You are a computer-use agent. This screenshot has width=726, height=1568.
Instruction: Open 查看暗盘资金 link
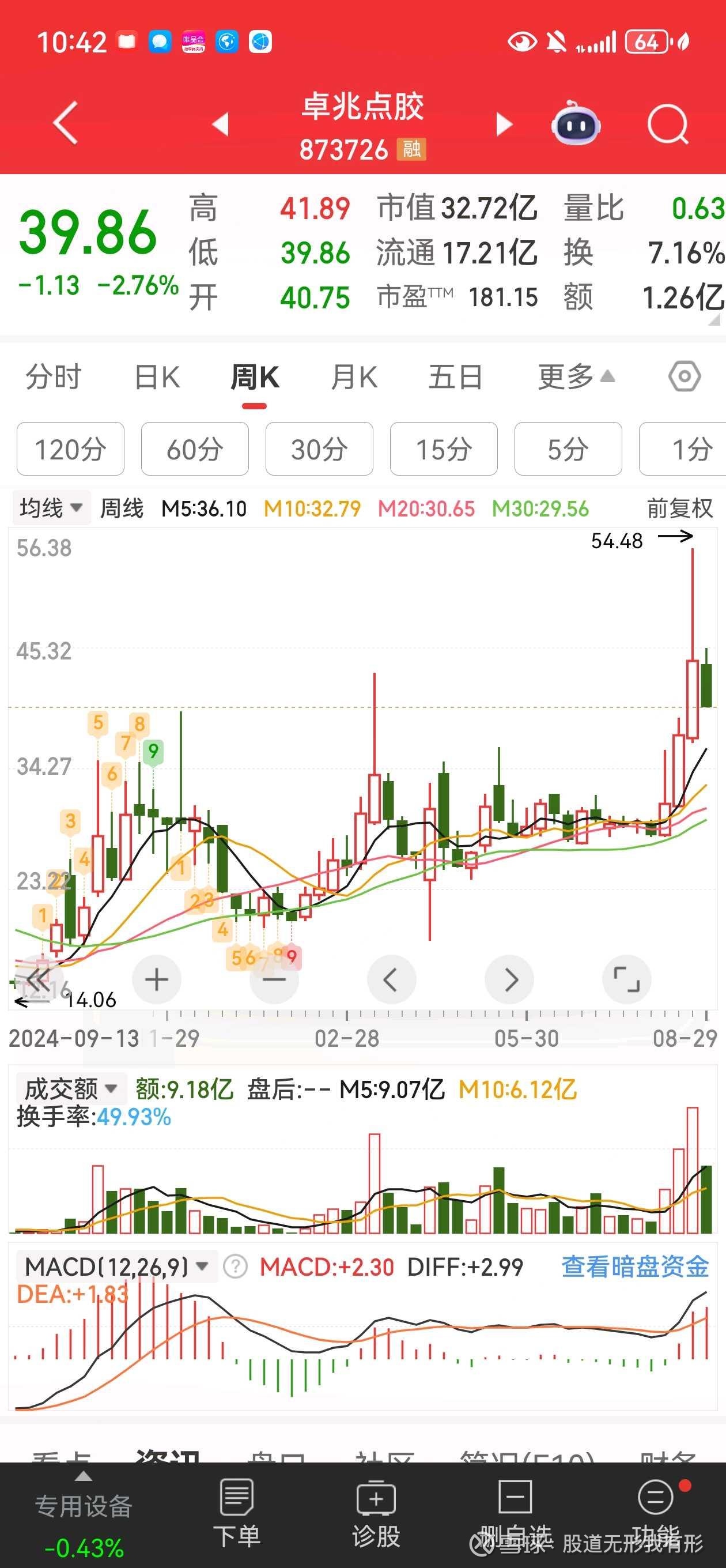(x=635, y=1267)
